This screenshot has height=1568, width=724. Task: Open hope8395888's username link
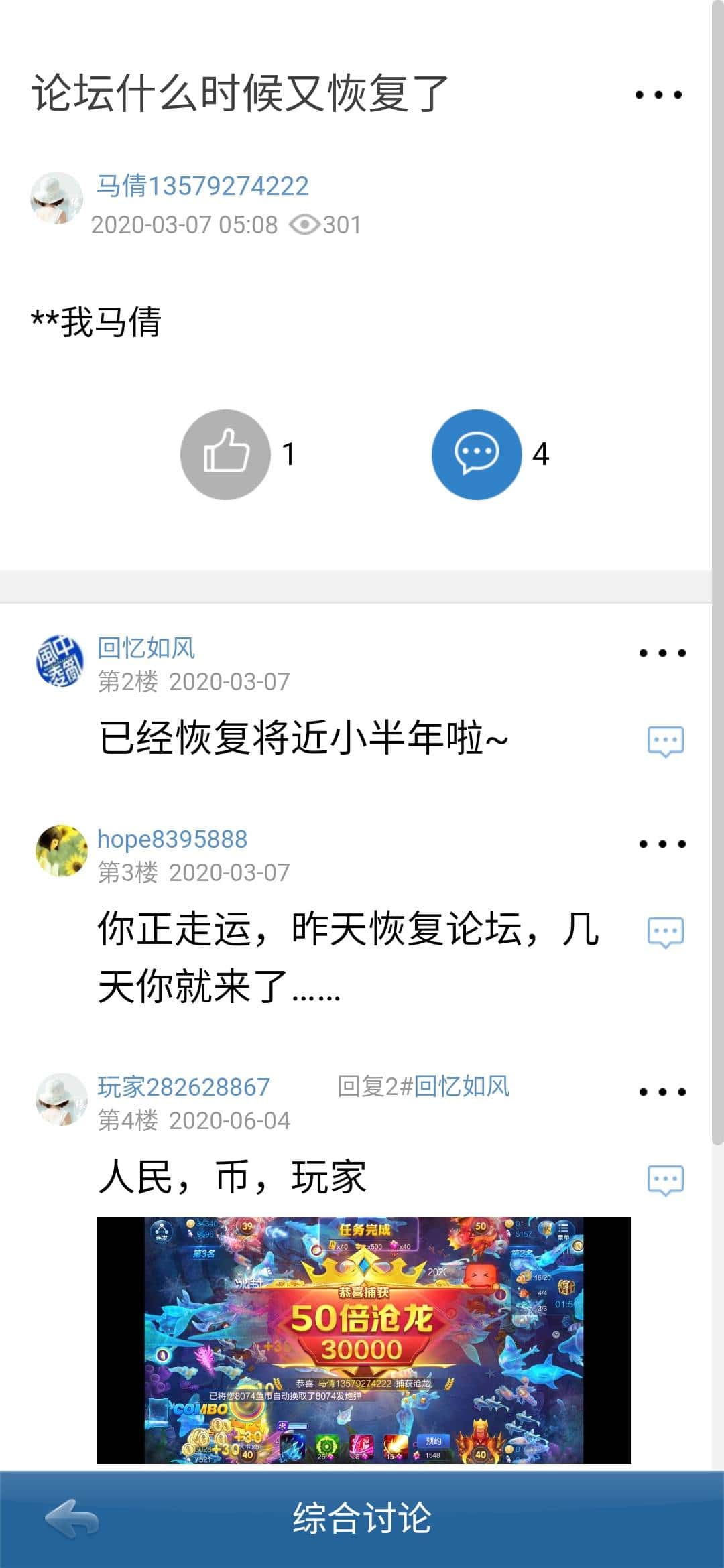pos(172,838)
